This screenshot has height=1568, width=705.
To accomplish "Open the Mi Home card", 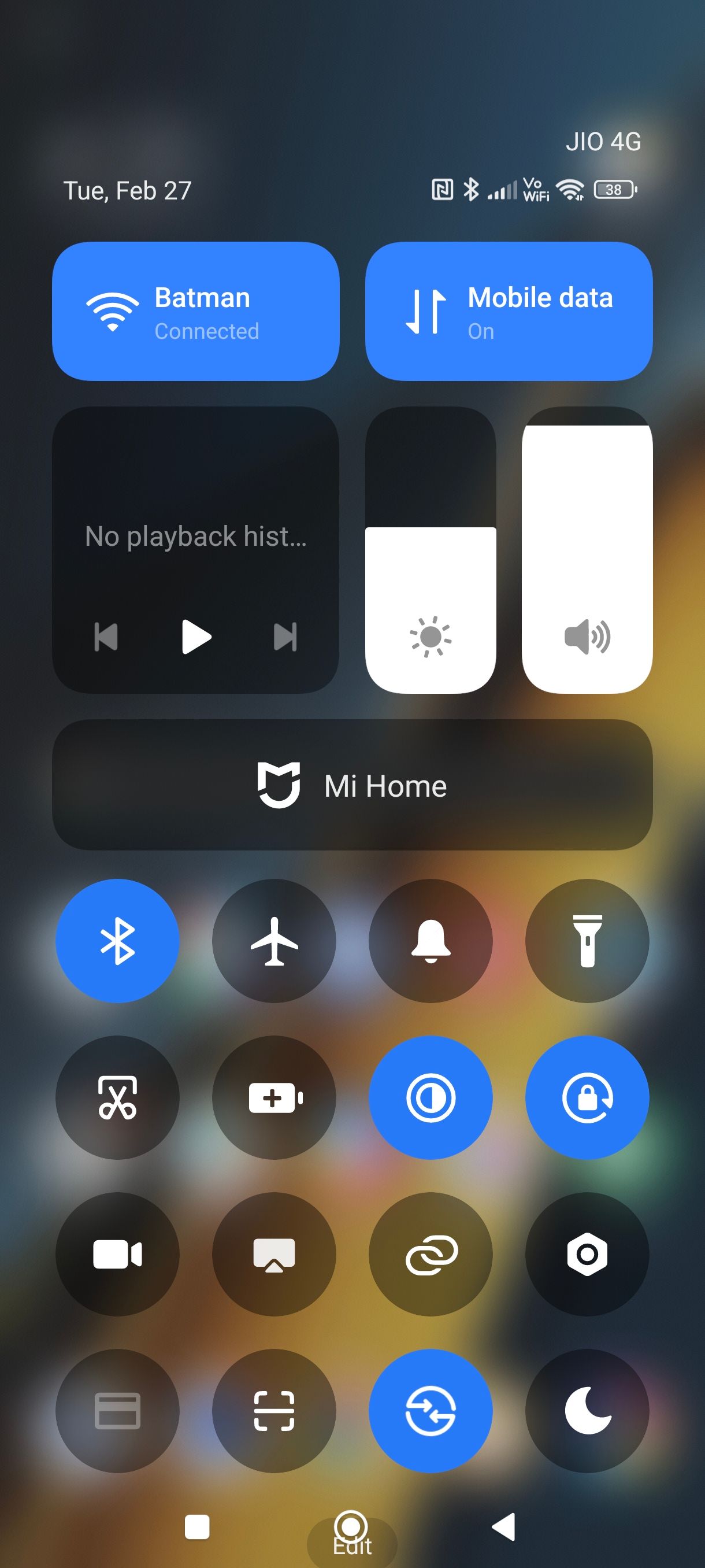I will [x=352, y=785].
